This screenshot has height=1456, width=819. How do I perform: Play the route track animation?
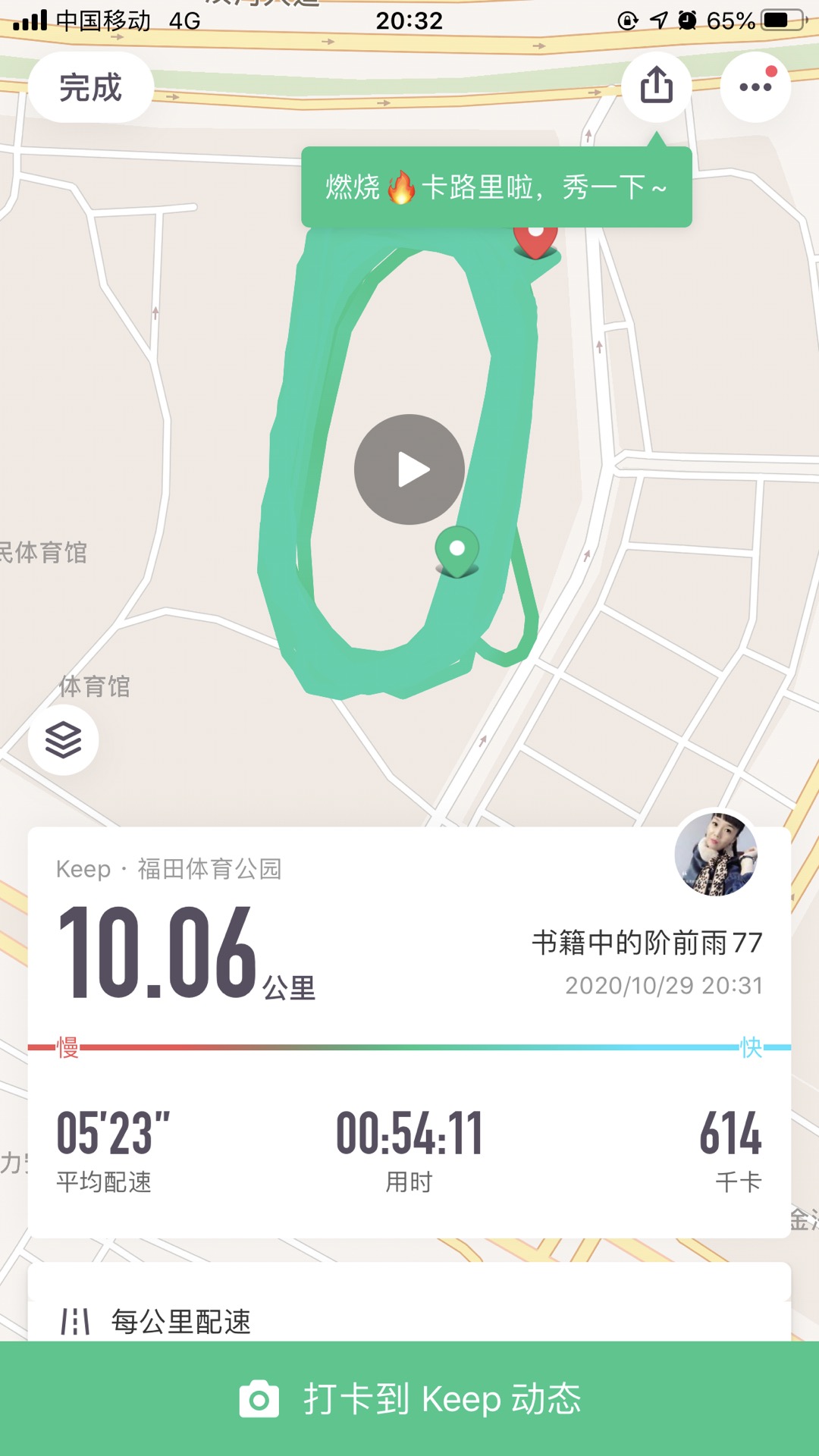(409, 469)
